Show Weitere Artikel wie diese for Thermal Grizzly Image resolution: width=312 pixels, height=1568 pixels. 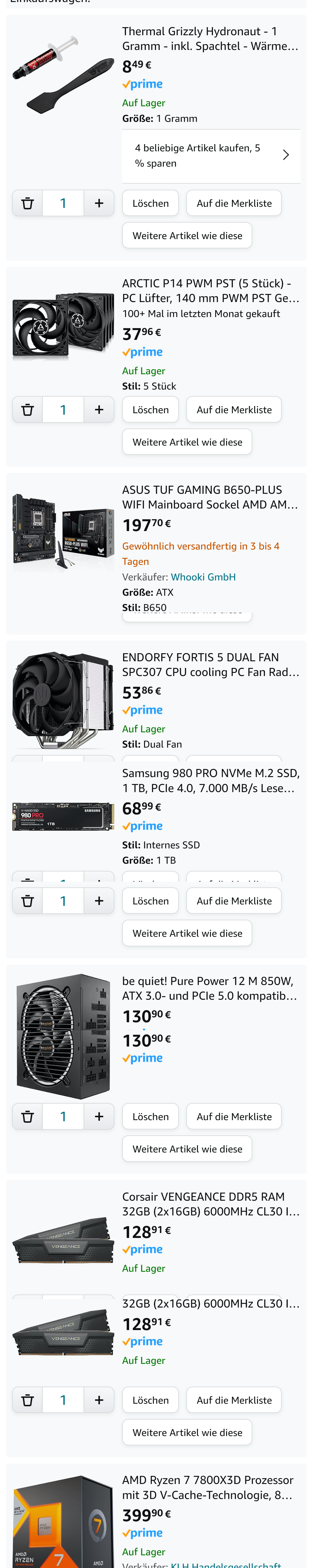(187, 236)
